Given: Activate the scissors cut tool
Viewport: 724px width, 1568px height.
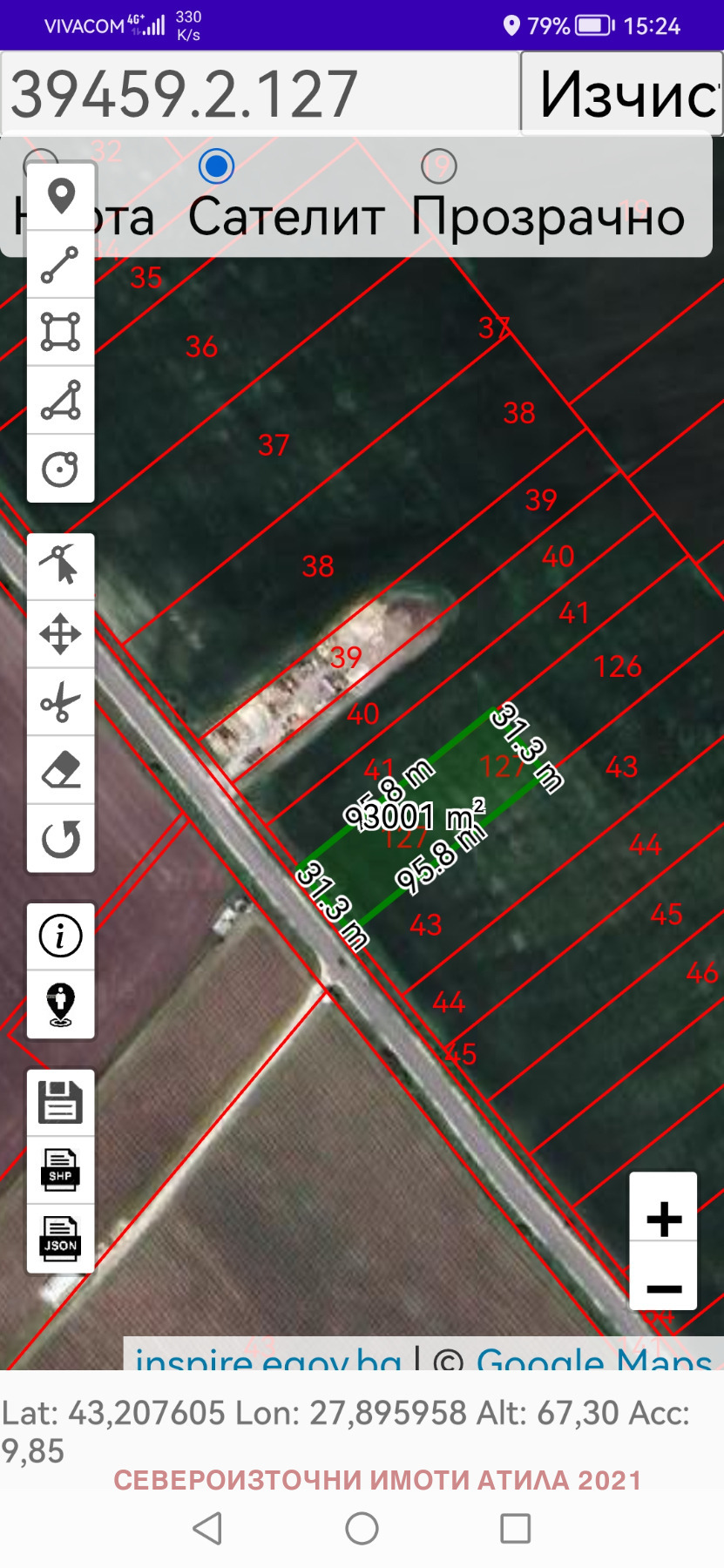Looking at the screenshot, I should click(x=61, y=702).
